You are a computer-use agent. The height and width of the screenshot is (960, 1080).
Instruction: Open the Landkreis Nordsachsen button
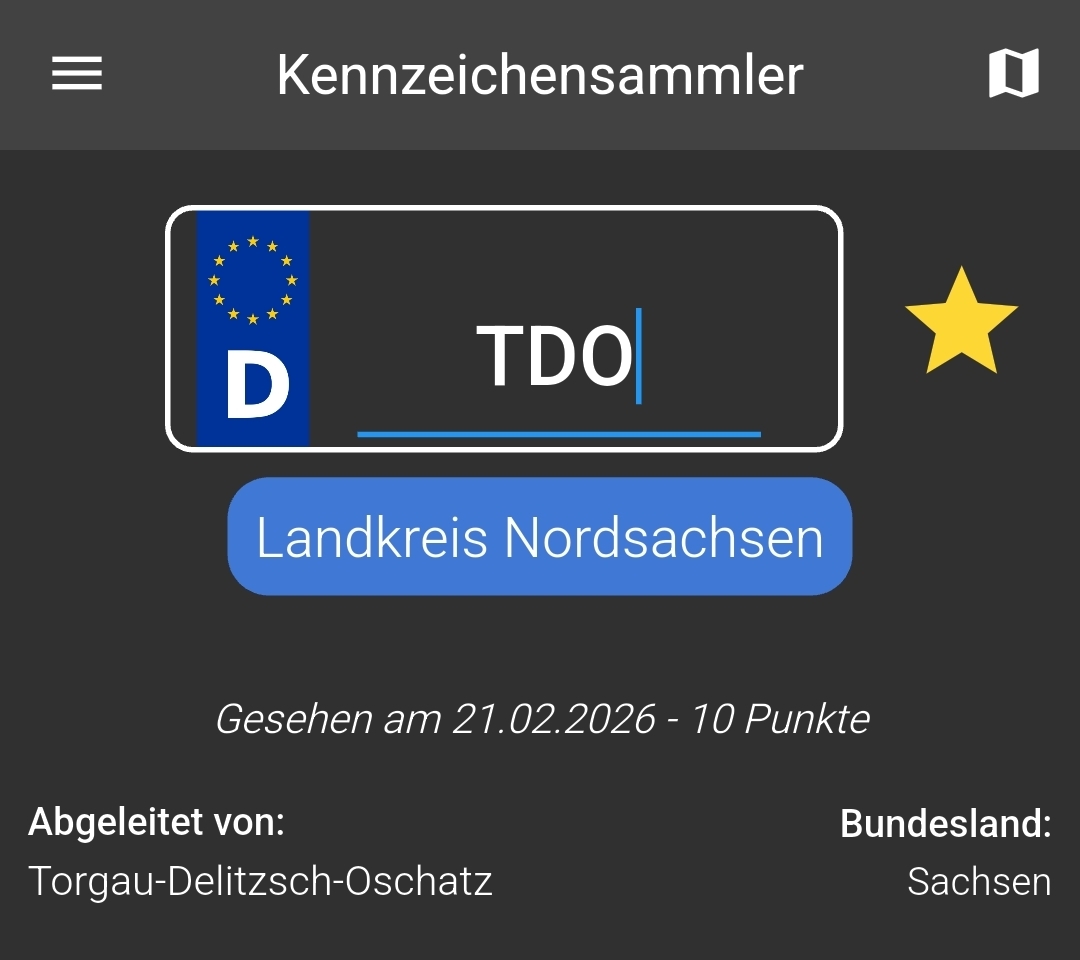click(x=540, y=537)
